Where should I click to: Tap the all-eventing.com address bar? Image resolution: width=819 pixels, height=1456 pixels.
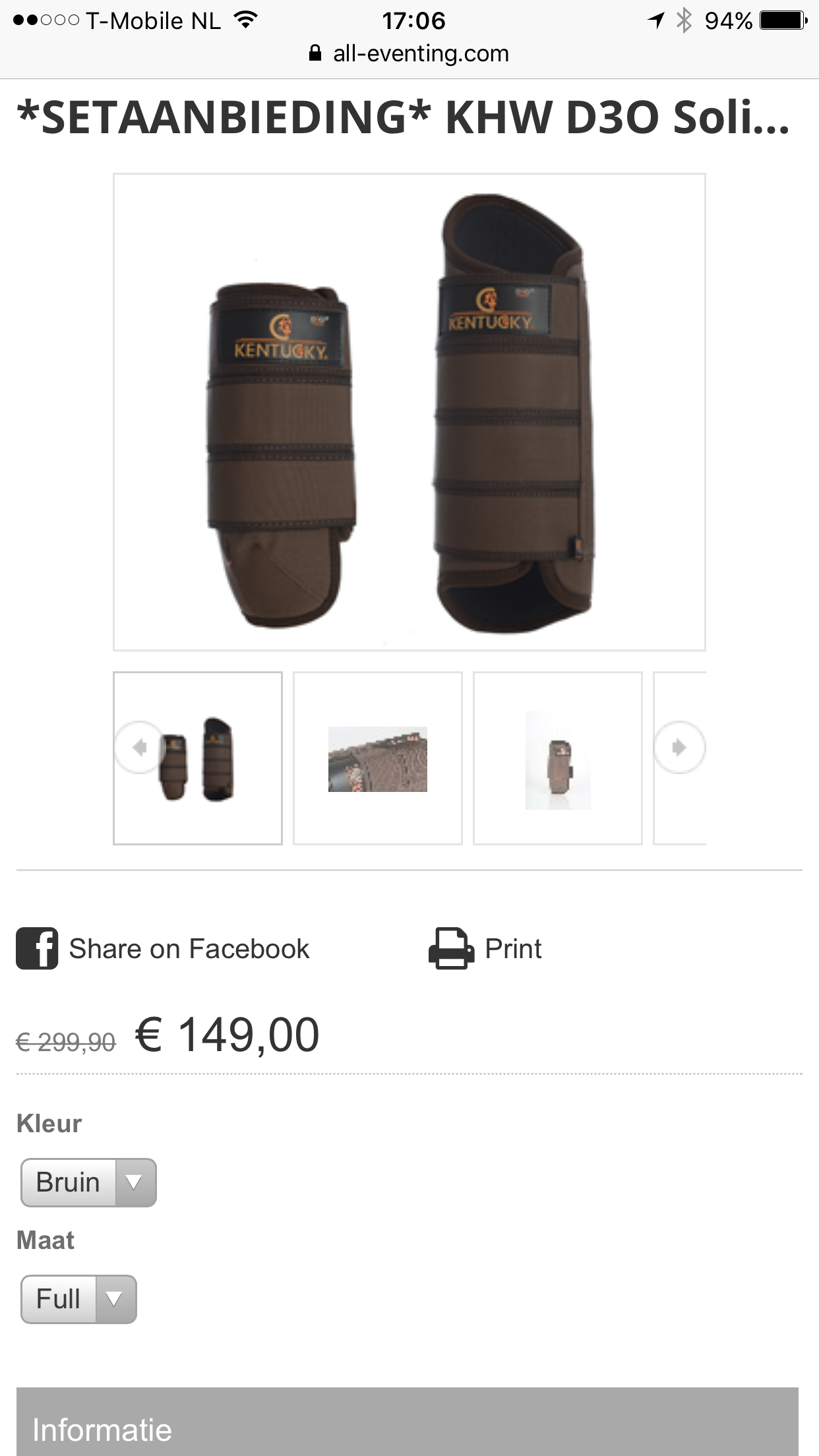click(x=409, y=53)
